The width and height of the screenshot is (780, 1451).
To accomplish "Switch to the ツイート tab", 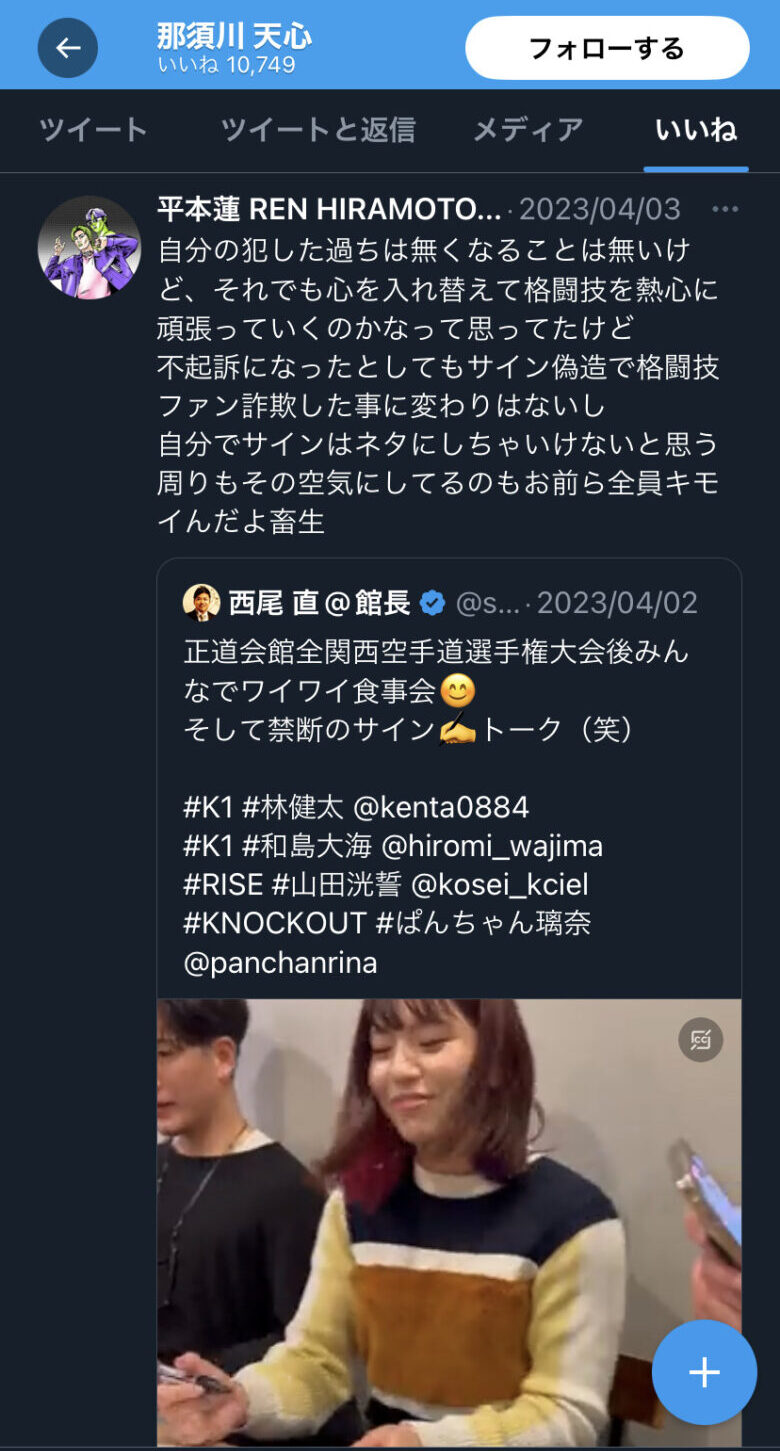I will (x=93, y=130).
